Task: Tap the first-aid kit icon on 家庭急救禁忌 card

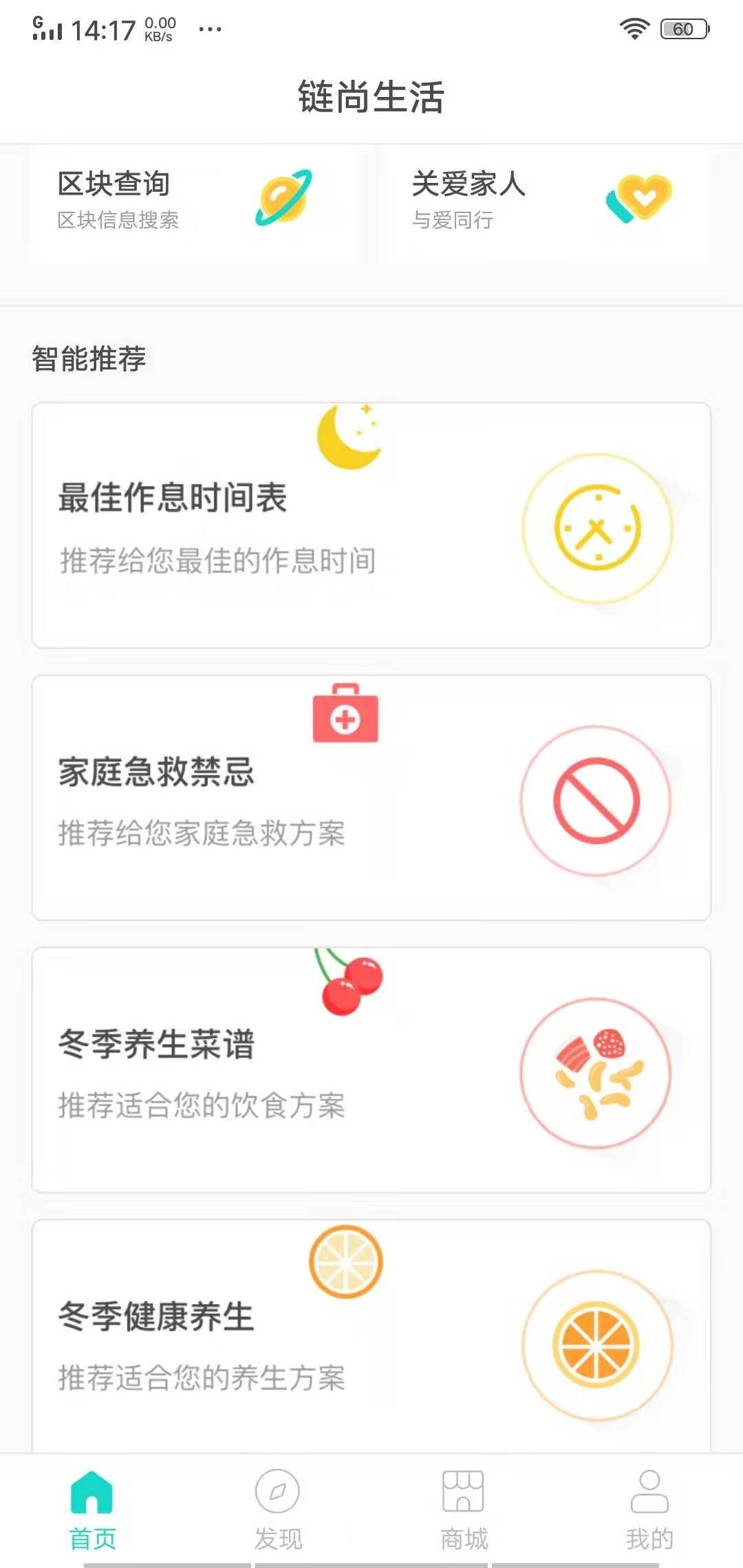Action: pos(345,715)
